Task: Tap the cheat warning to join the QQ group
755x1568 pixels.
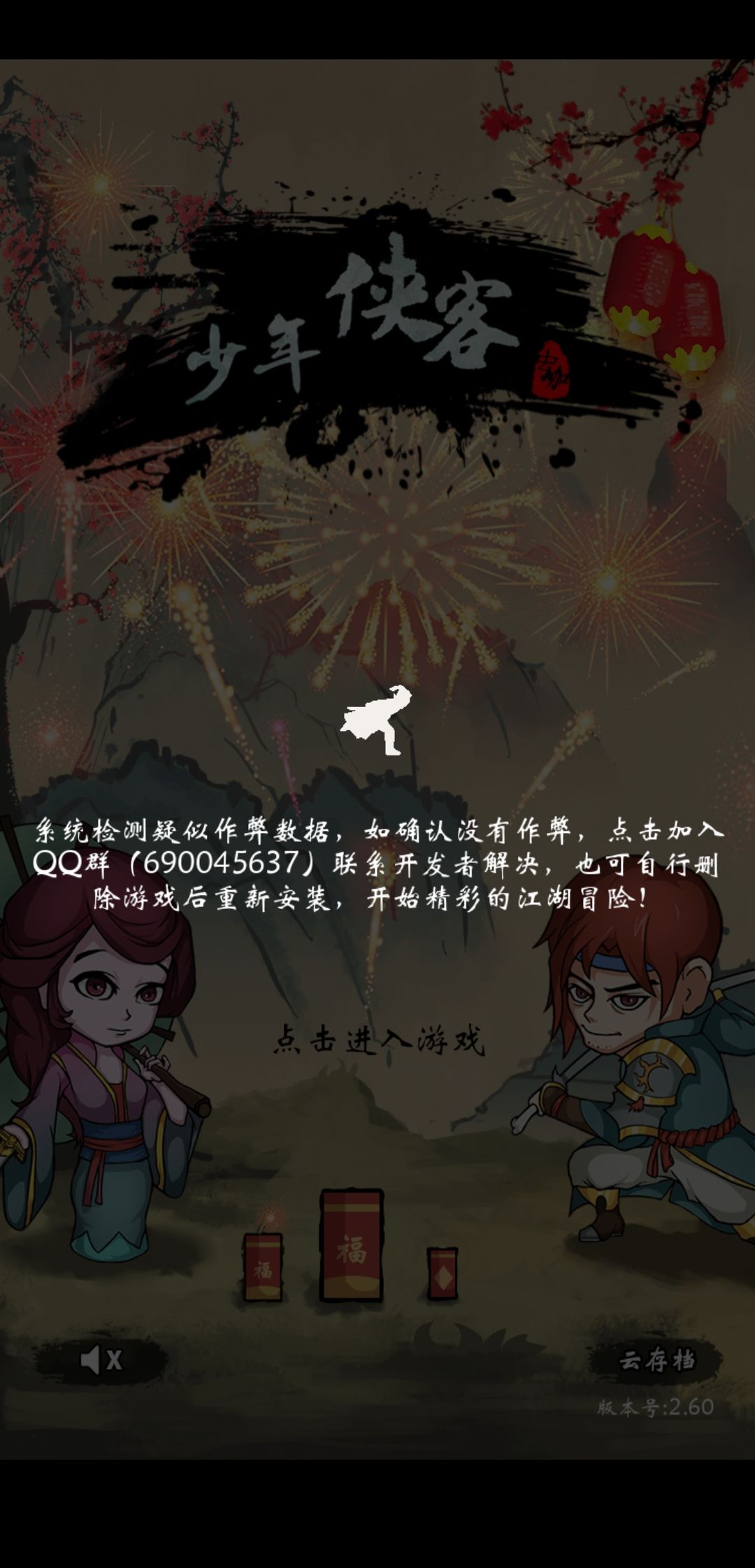Action: point(377,865)
